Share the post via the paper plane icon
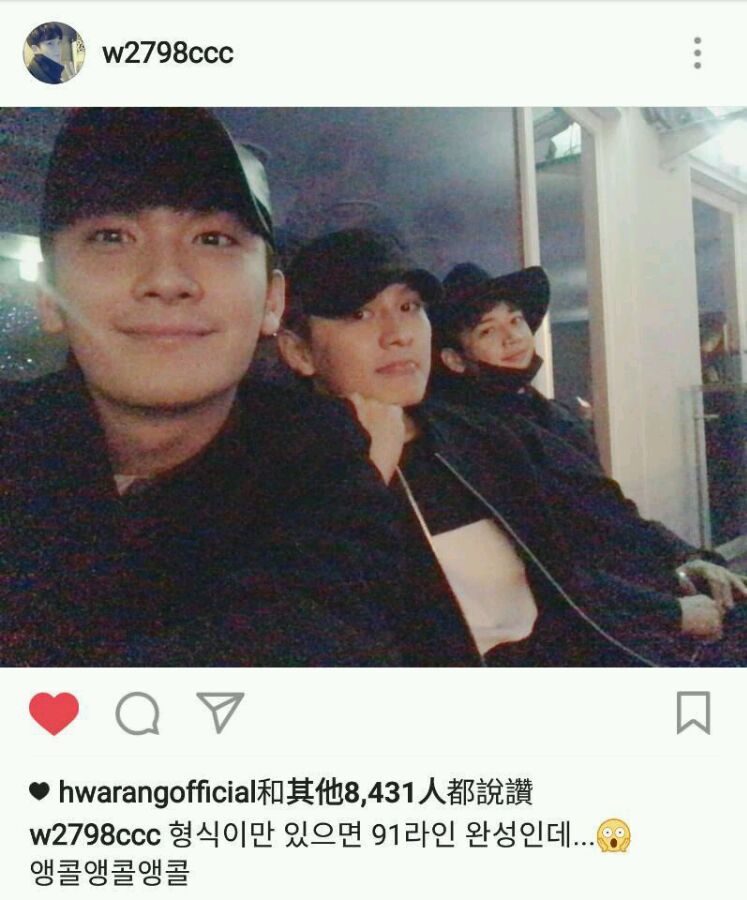 (220, 712)
